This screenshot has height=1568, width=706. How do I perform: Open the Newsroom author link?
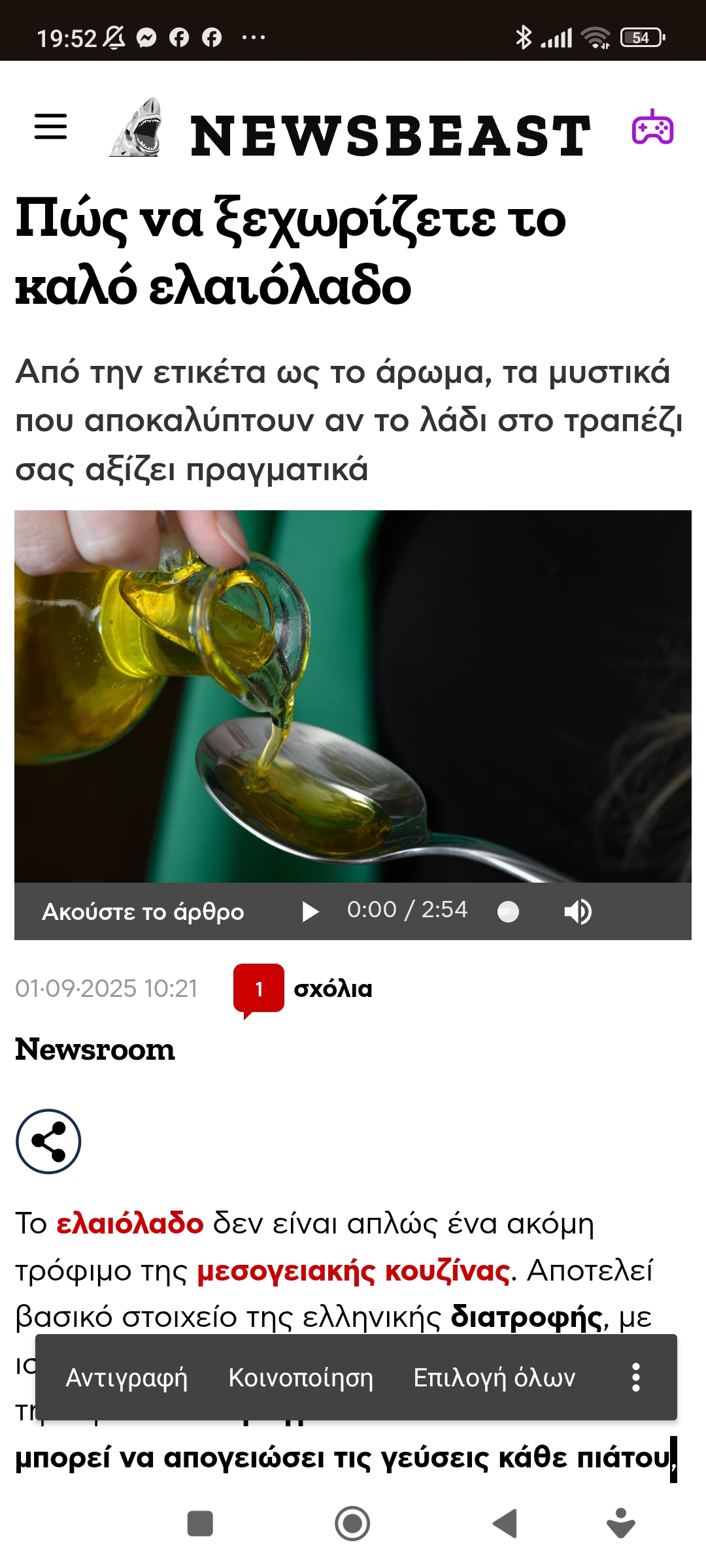95,1050
